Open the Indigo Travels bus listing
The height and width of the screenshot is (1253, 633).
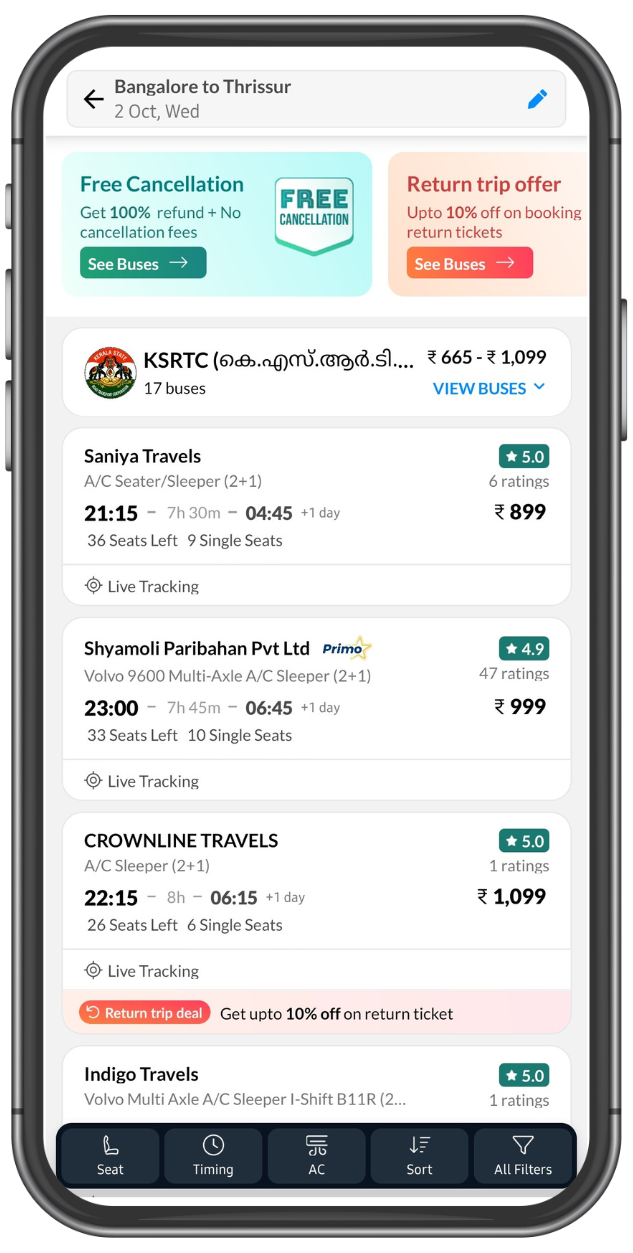316,1085
